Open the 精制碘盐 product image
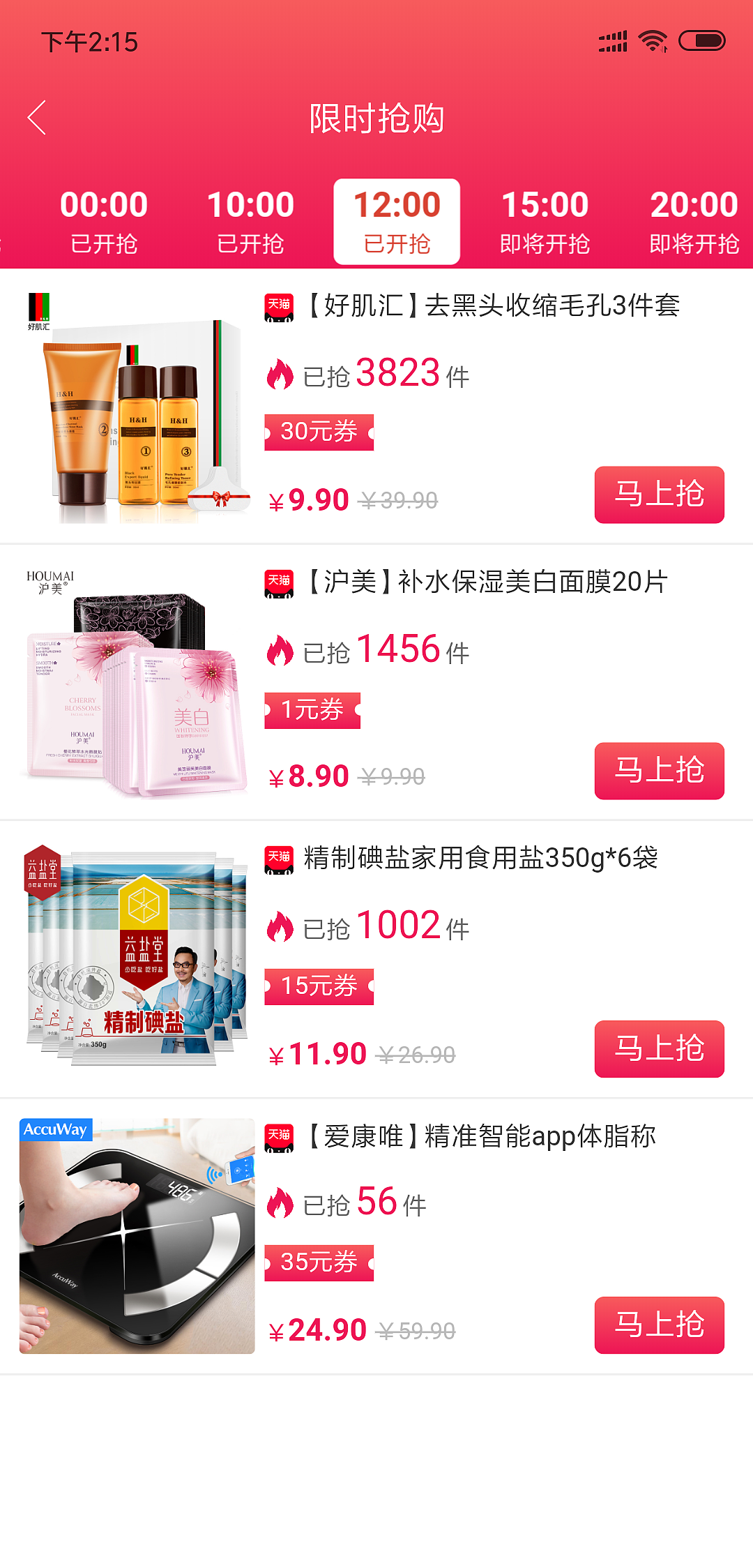 pyautogui.click(x=137, y=959)
